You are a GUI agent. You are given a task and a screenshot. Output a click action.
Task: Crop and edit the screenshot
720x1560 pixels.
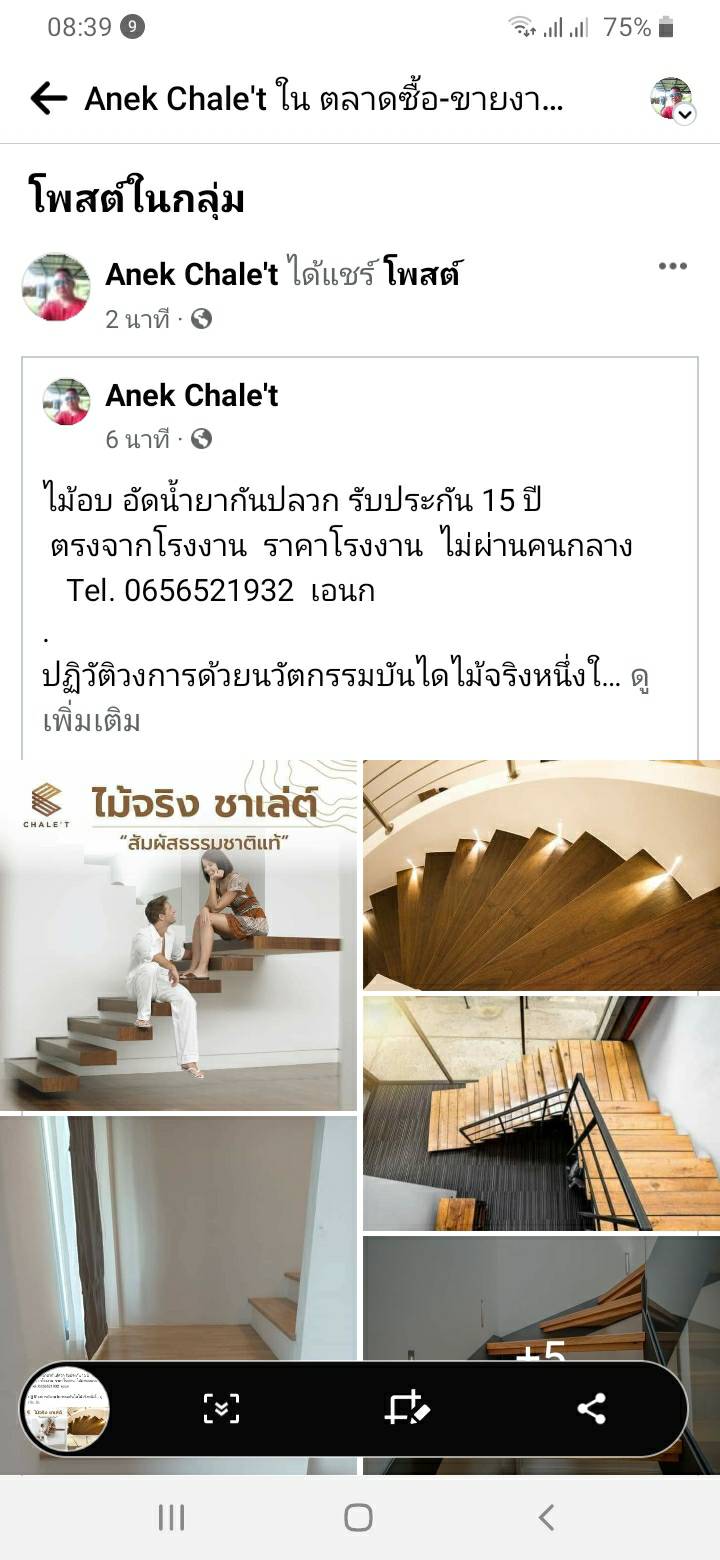(x=407, y=1409)
